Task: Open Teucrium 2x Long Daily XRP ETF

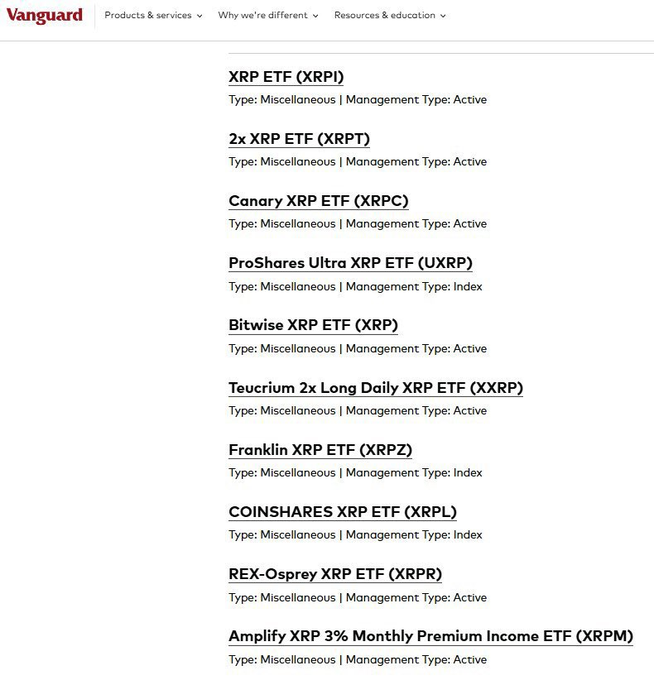Action: coord(375,388)
